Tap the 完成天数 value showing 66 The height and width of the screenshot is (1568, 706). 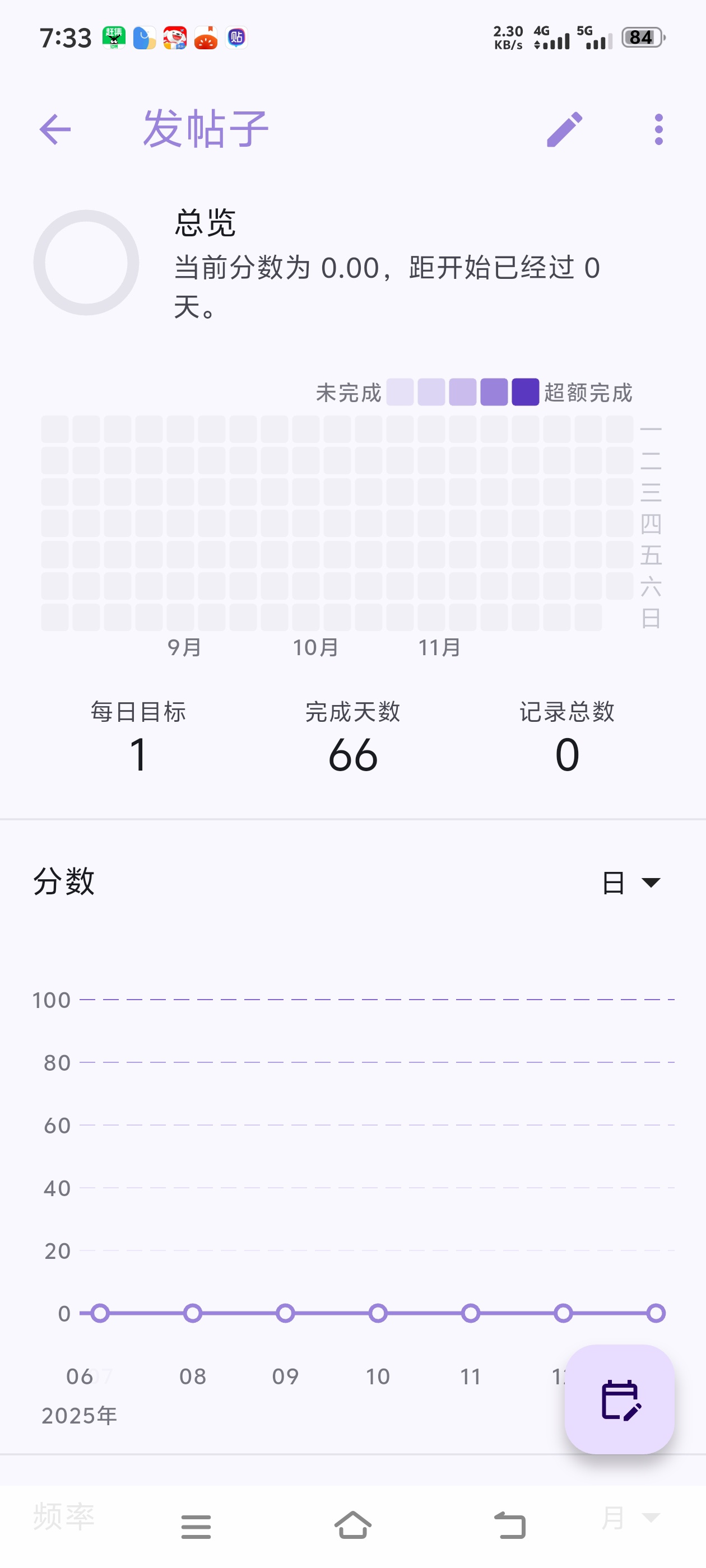(x=354, y=755)
